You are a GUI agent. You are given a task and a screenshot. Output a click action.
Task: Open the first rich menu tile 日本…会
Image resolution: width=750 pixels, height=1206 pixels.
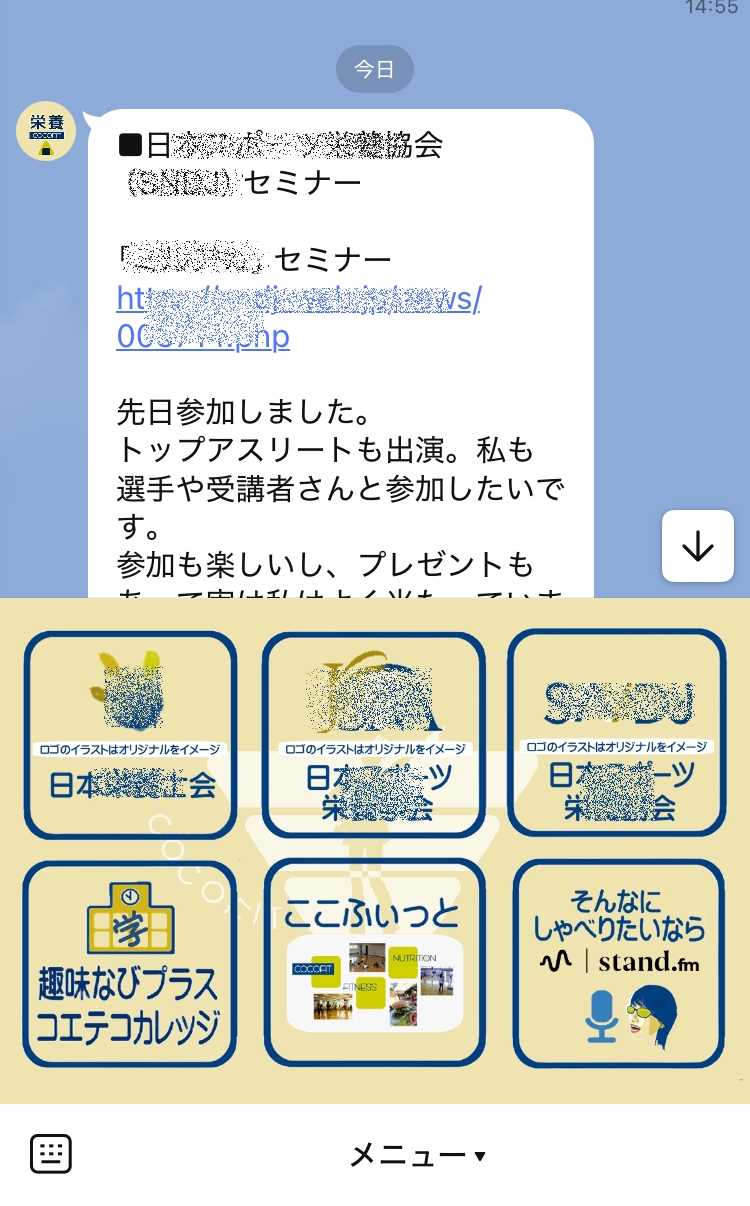coord(130,735)
